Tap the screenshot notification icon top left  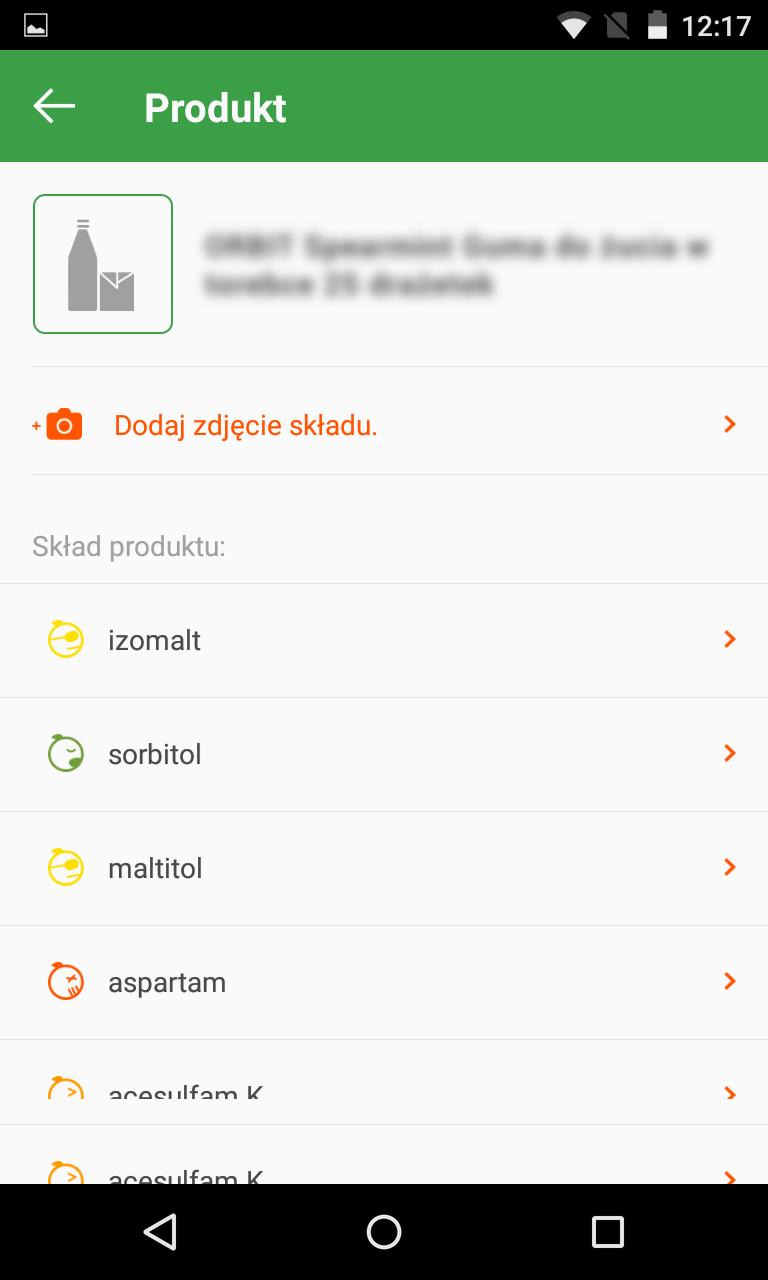(x=35, y=24)
